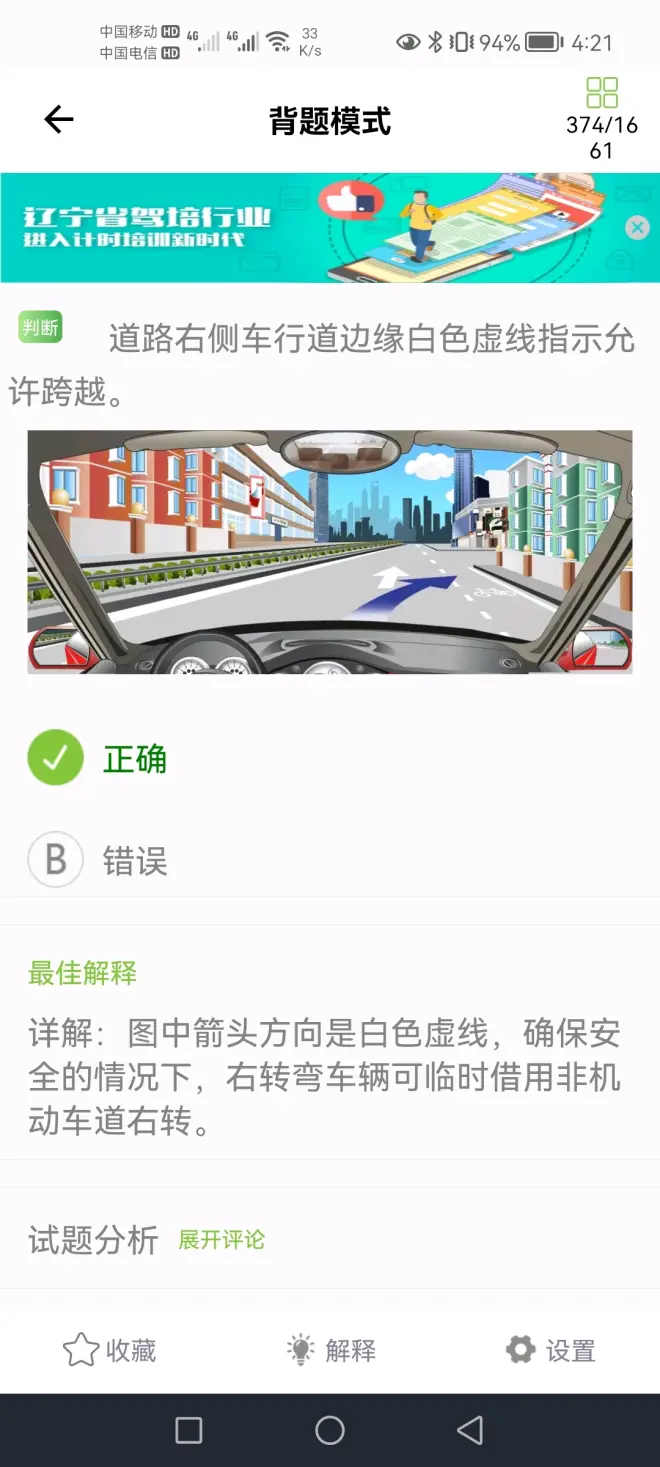Add question to 收藏 favorites
Image resolution: width=660 pixels, height=1467 pixels.
click(x=109, y=1350)
